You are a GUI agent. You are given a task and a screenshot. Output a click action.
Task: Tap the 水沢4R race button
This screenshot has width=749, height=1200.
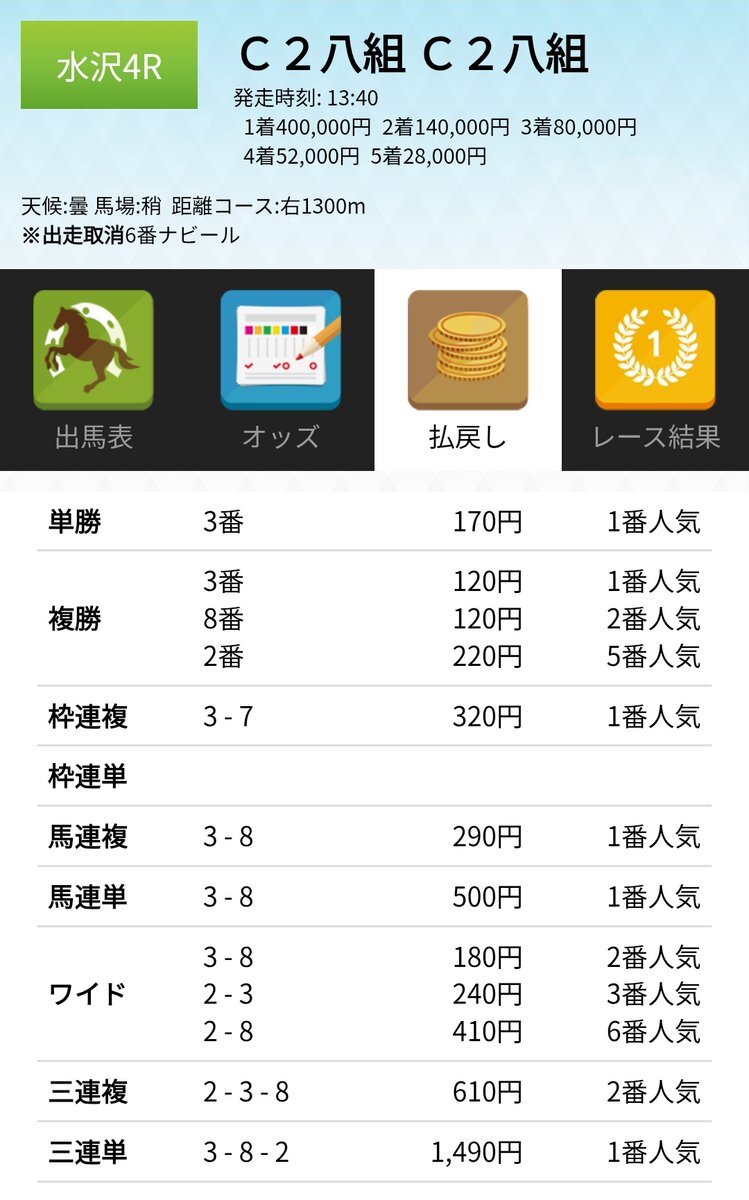click(x=109, y=65)
